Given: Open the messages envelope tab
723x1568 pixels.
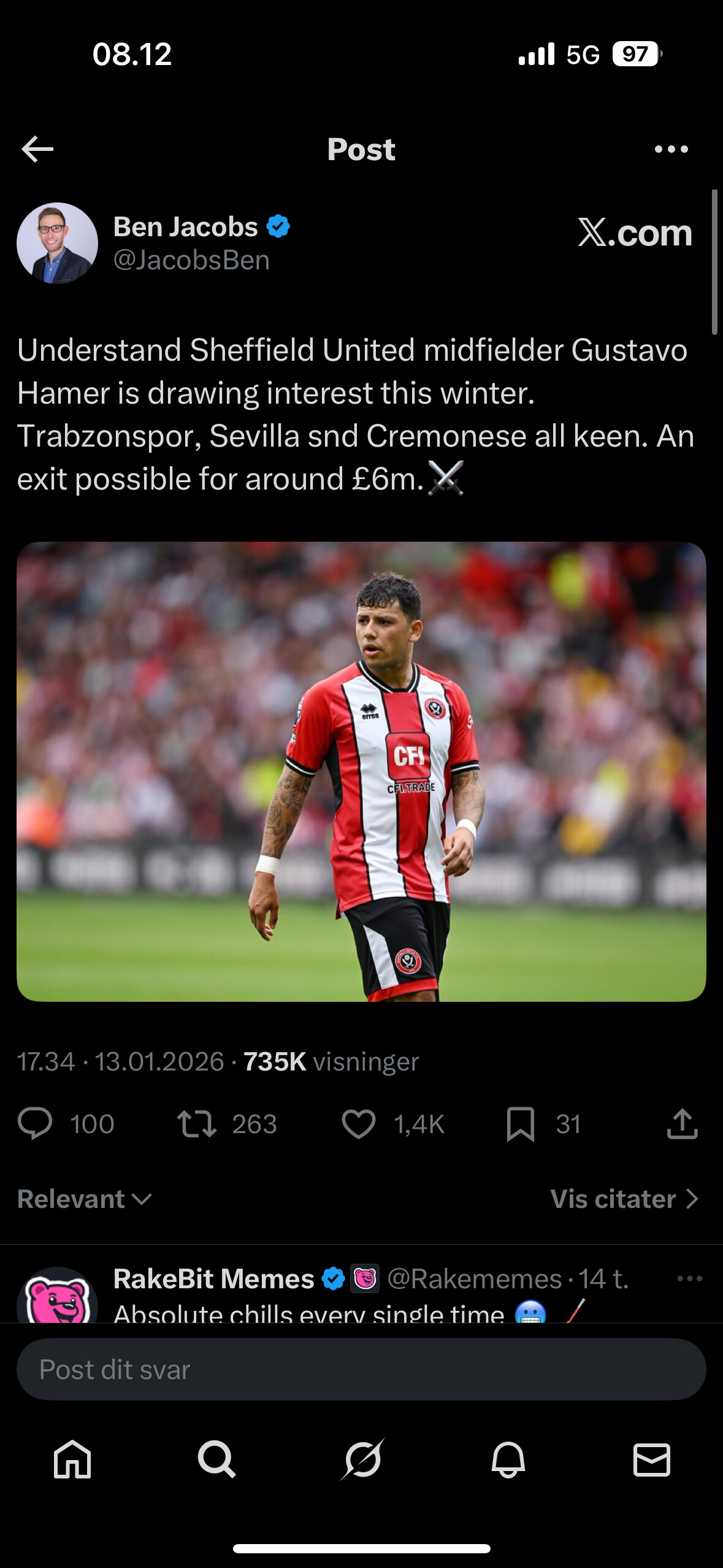Looking at the screenshot, I should (651, 1459).
